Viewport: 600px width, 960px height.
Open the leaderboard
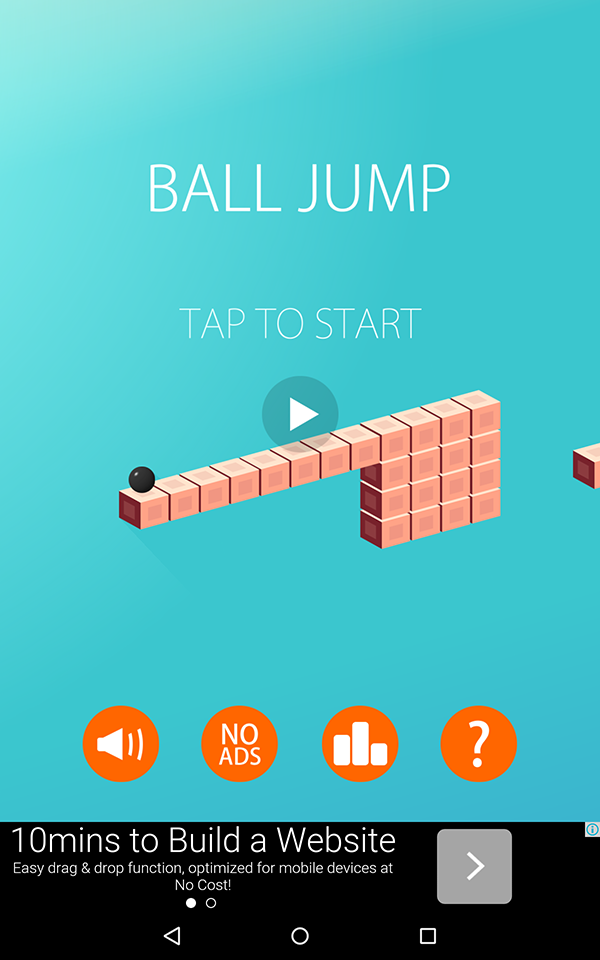[360, 744]
